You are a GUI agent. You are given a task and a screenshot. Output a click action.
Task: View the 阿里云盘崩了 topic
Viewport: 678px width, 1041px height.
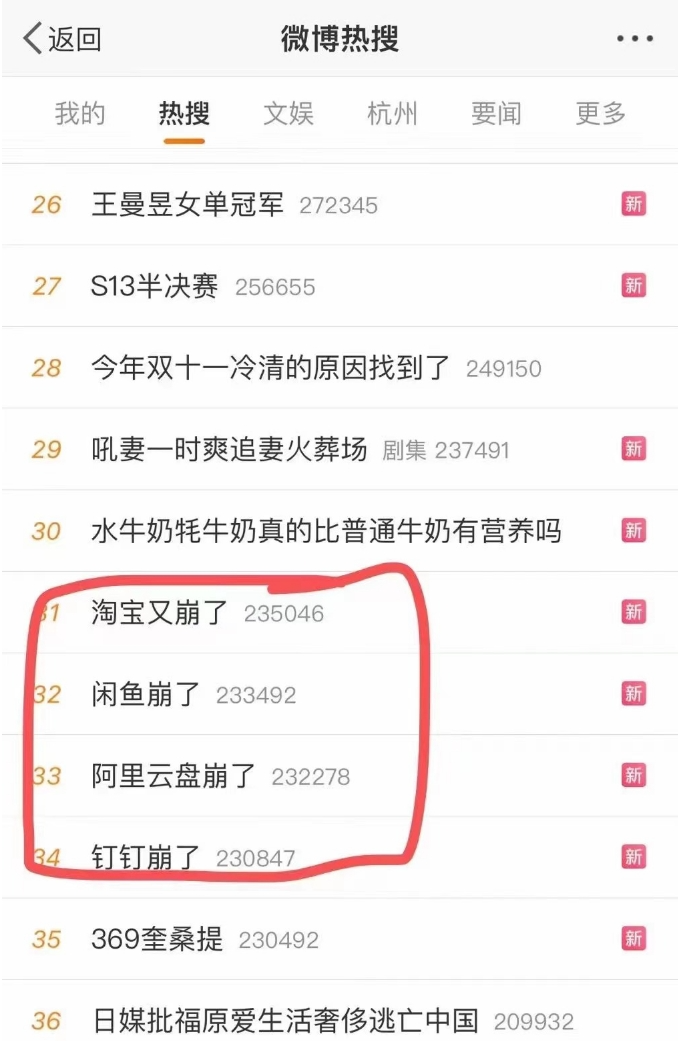[x=174, y=776]
